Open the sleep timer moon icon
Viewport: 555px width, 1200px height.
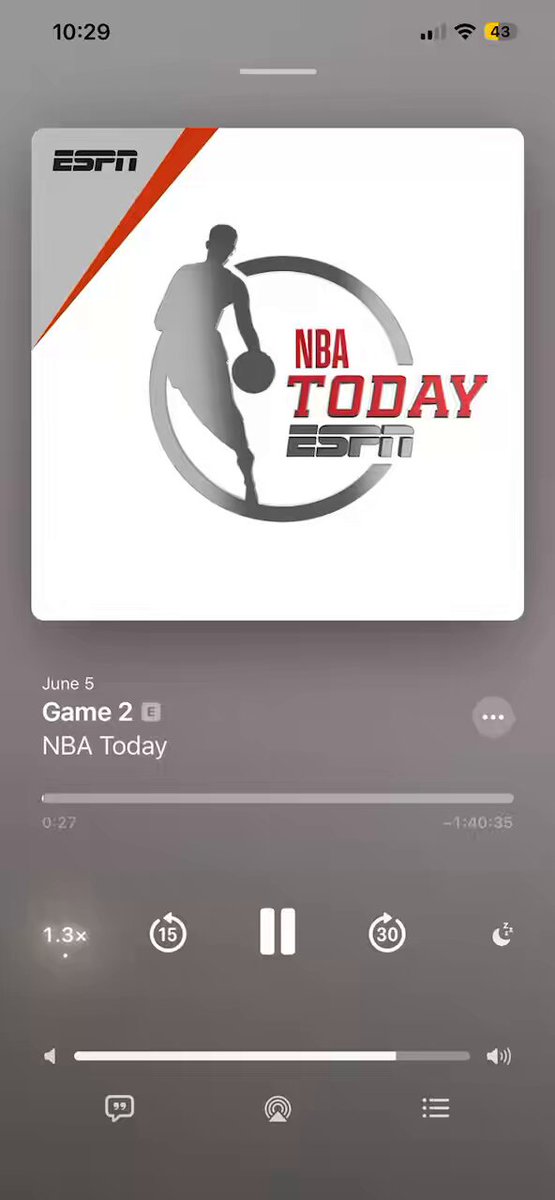[x=503, y=935]
